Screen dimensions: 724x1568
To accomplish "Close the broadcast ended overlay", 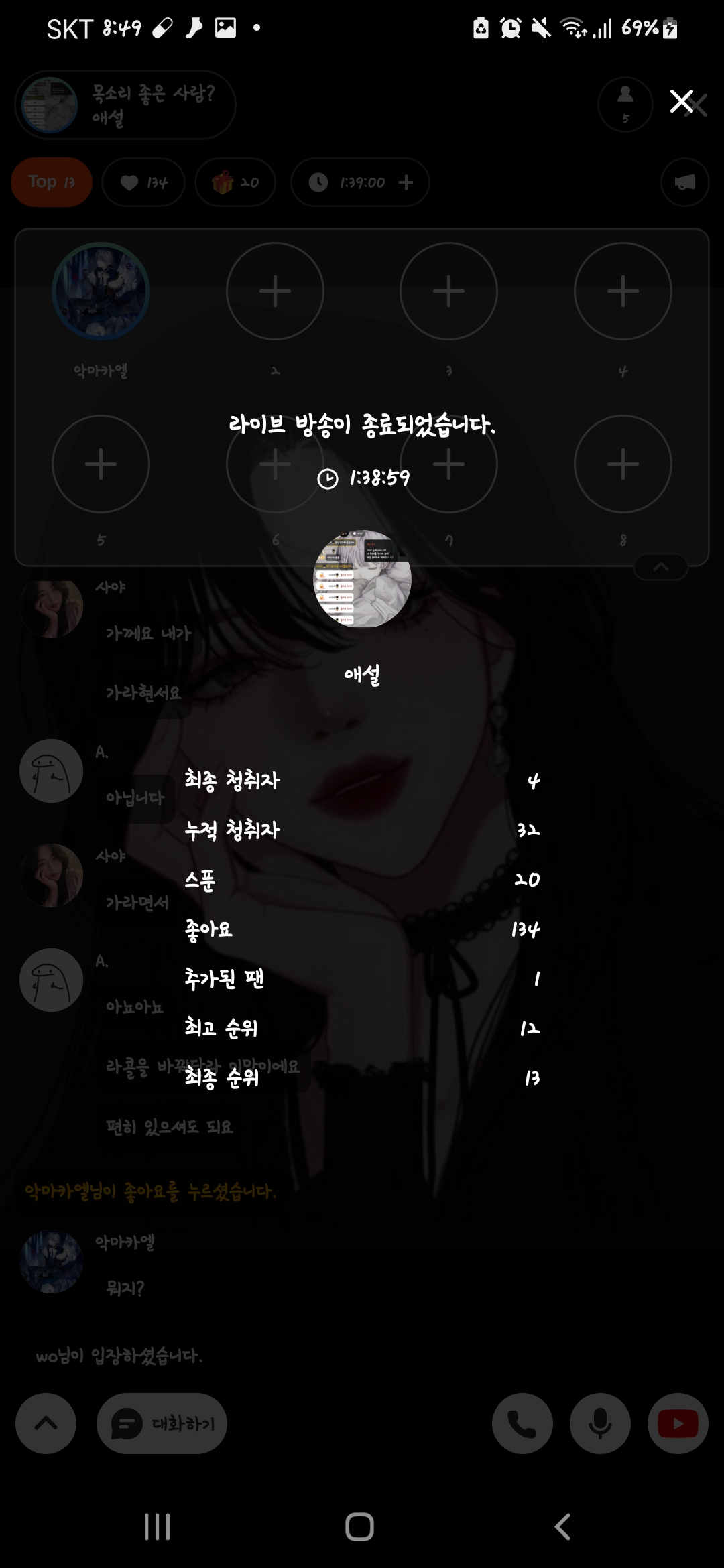I will tap(682, 102).
